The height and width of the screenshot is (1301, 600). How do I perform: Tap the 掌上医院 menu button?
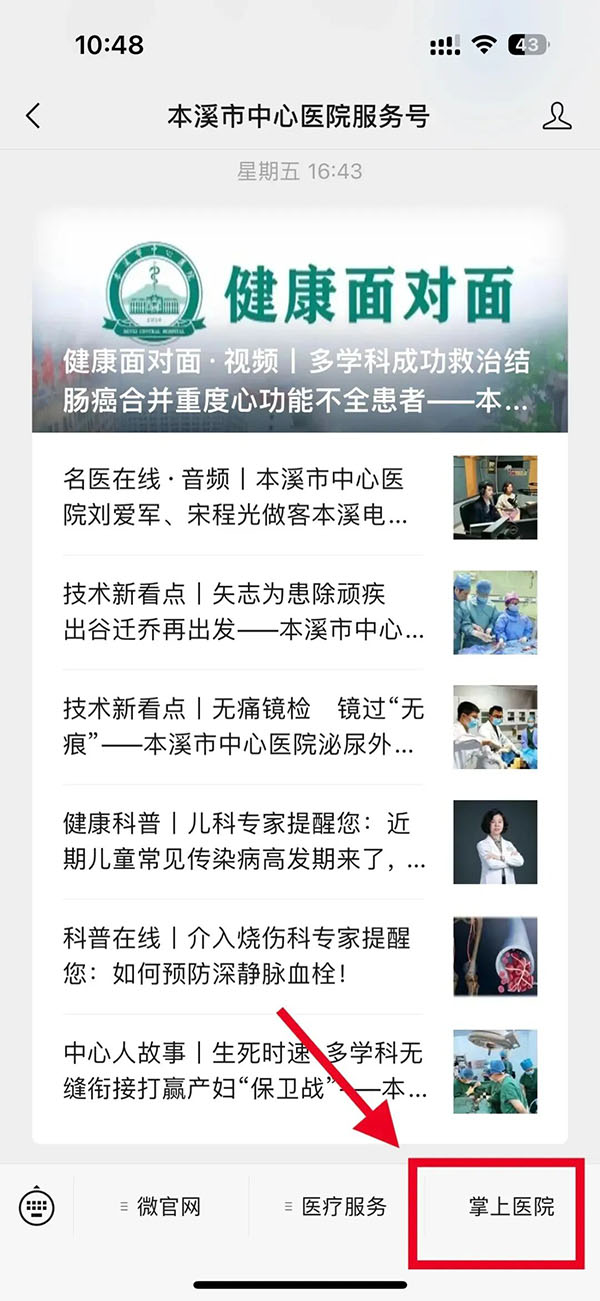point(511,1207)
